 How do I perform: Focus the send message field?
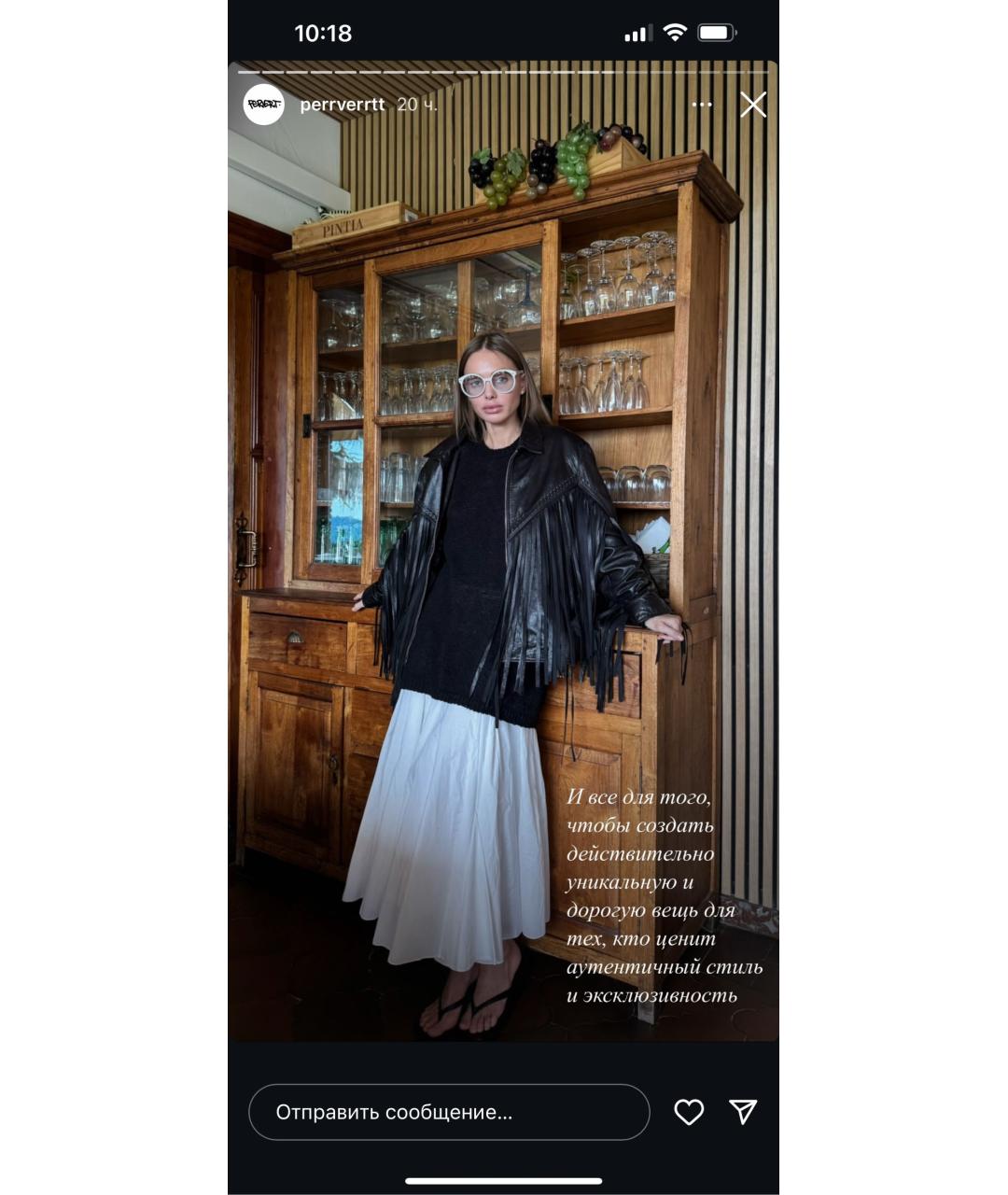pos(448,1112)
